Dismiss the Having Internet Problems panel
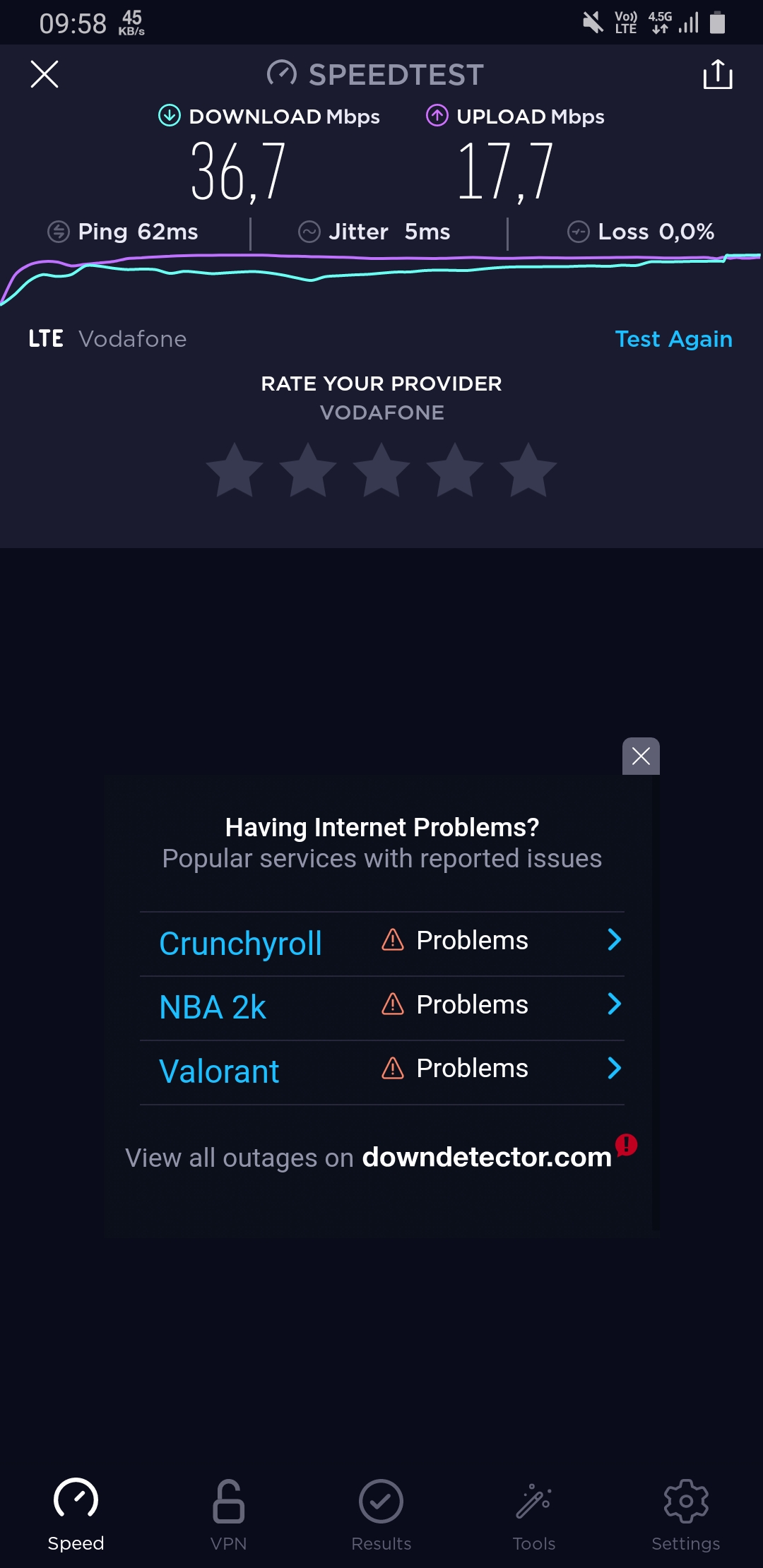Viewport: 763px width, 1568px height. pos(641,756)
